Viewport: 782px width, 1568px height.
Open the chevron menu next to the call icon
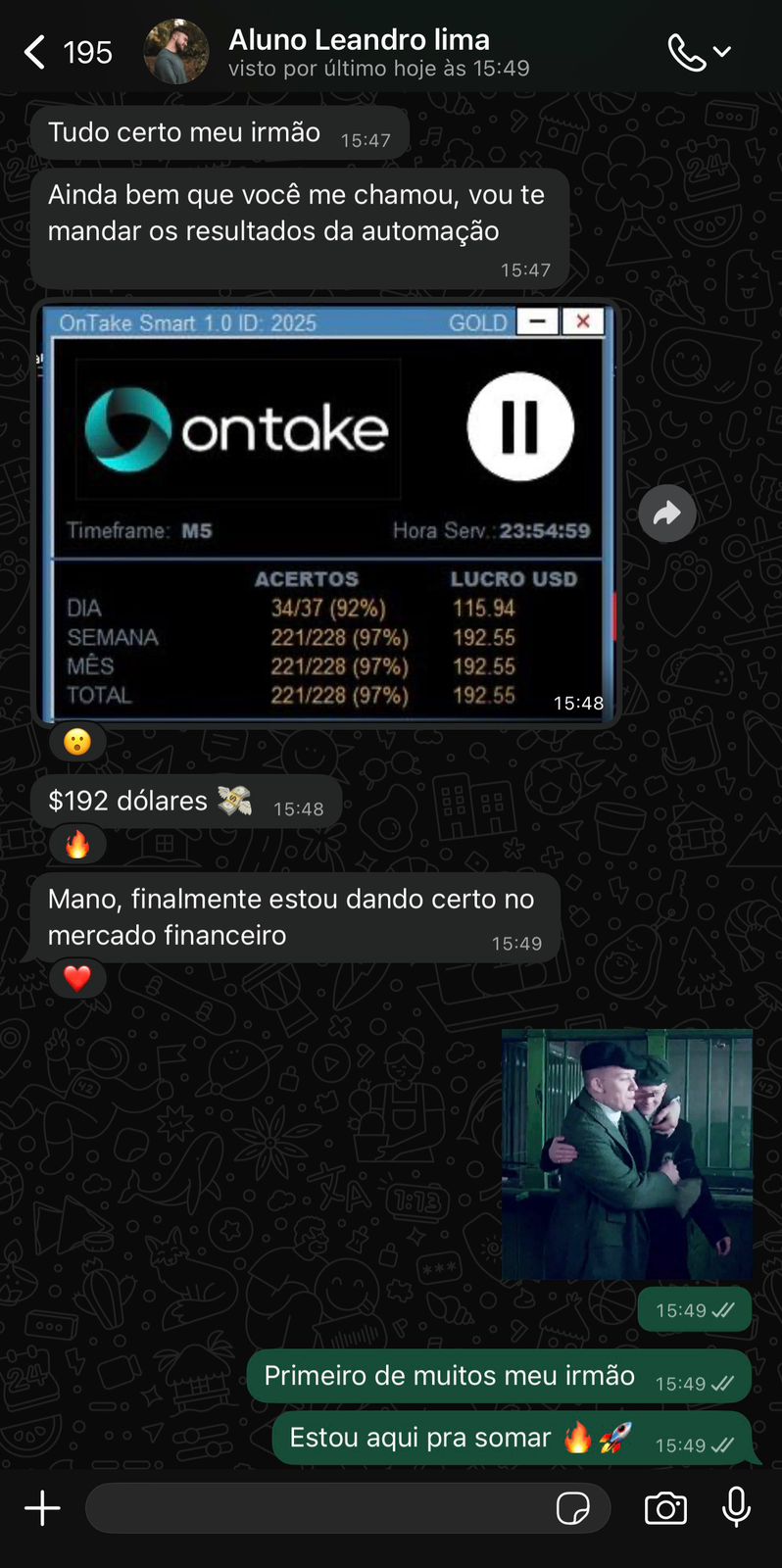(x=725, y=51)
